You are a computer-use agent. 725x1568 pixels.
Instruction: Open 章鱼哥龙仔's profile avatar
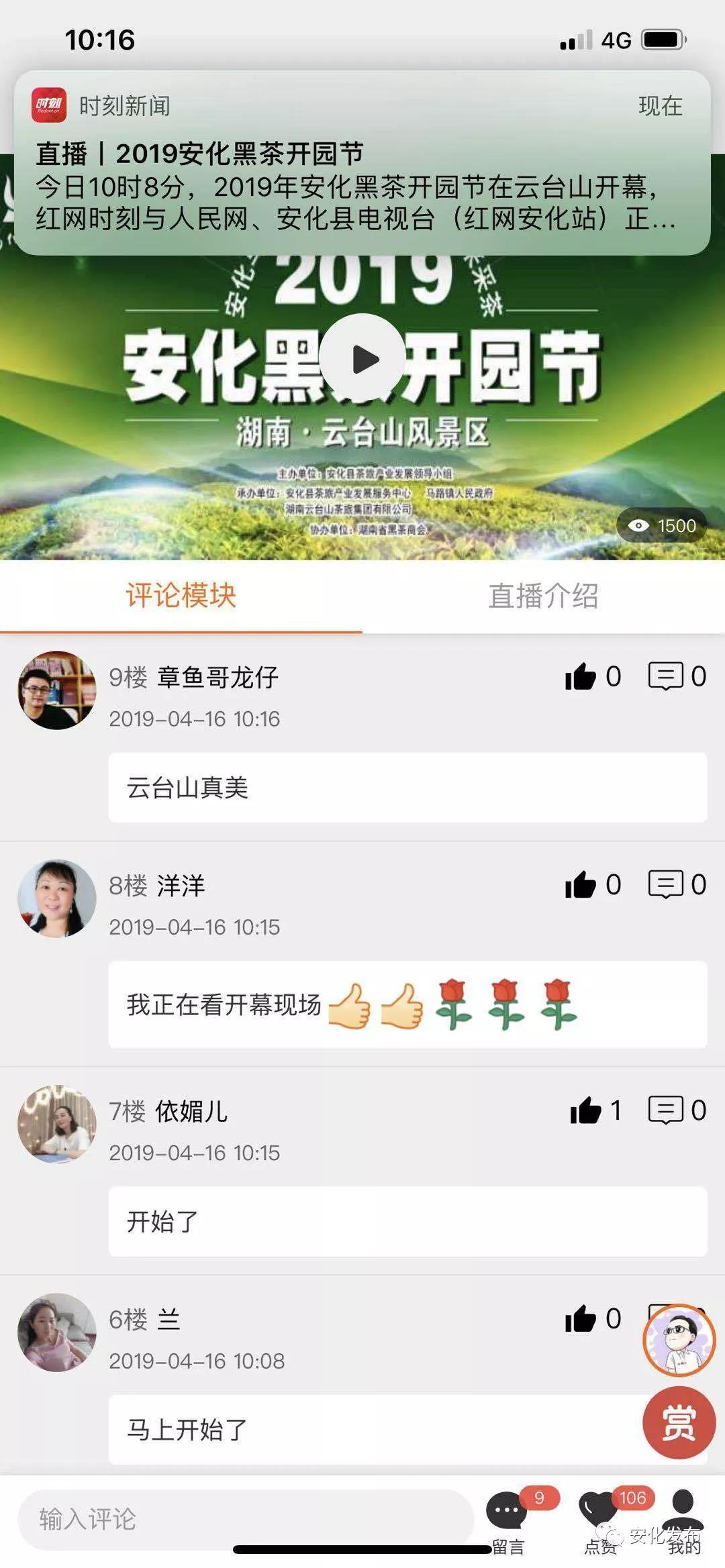pos(57,690)
